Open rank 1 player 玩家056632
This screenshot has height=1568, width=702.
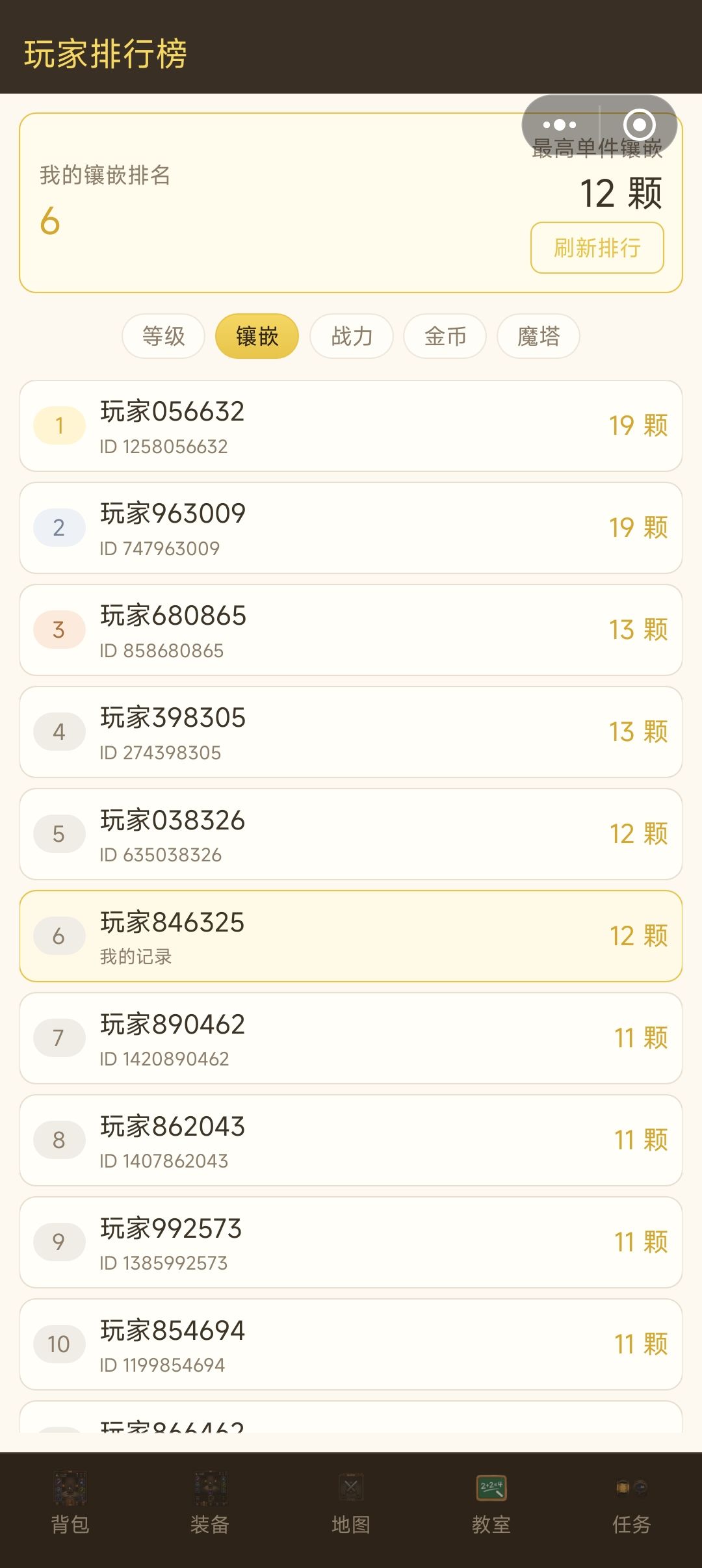pyautogui.click(x=351, y=426)
